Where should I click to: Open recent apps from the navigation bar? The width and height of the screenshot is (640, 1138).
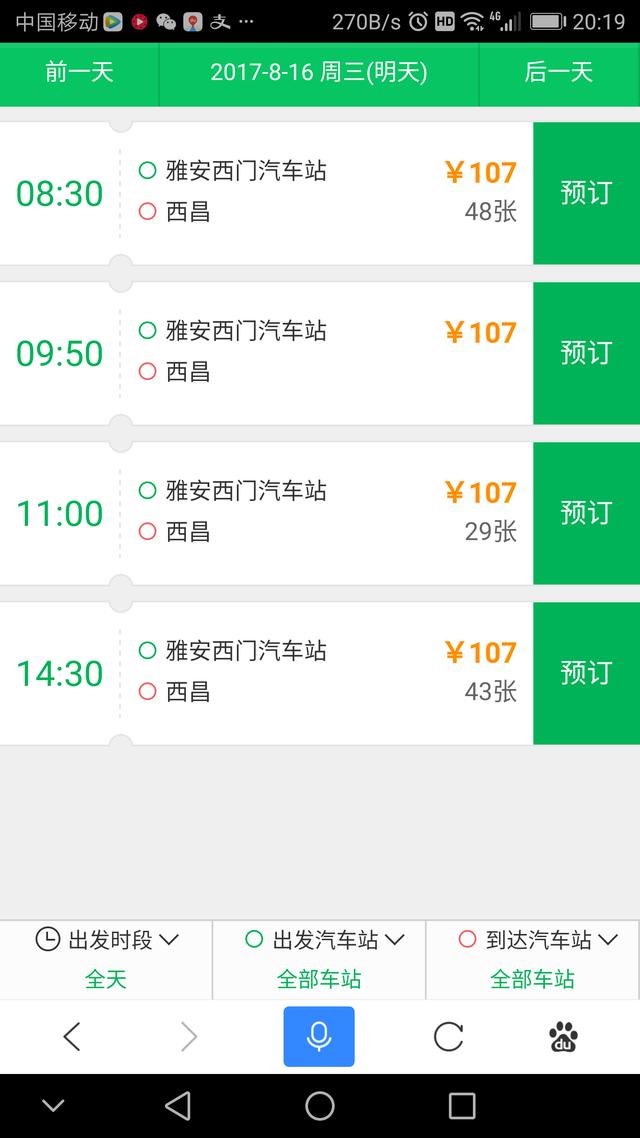[x=462, y=1105]
